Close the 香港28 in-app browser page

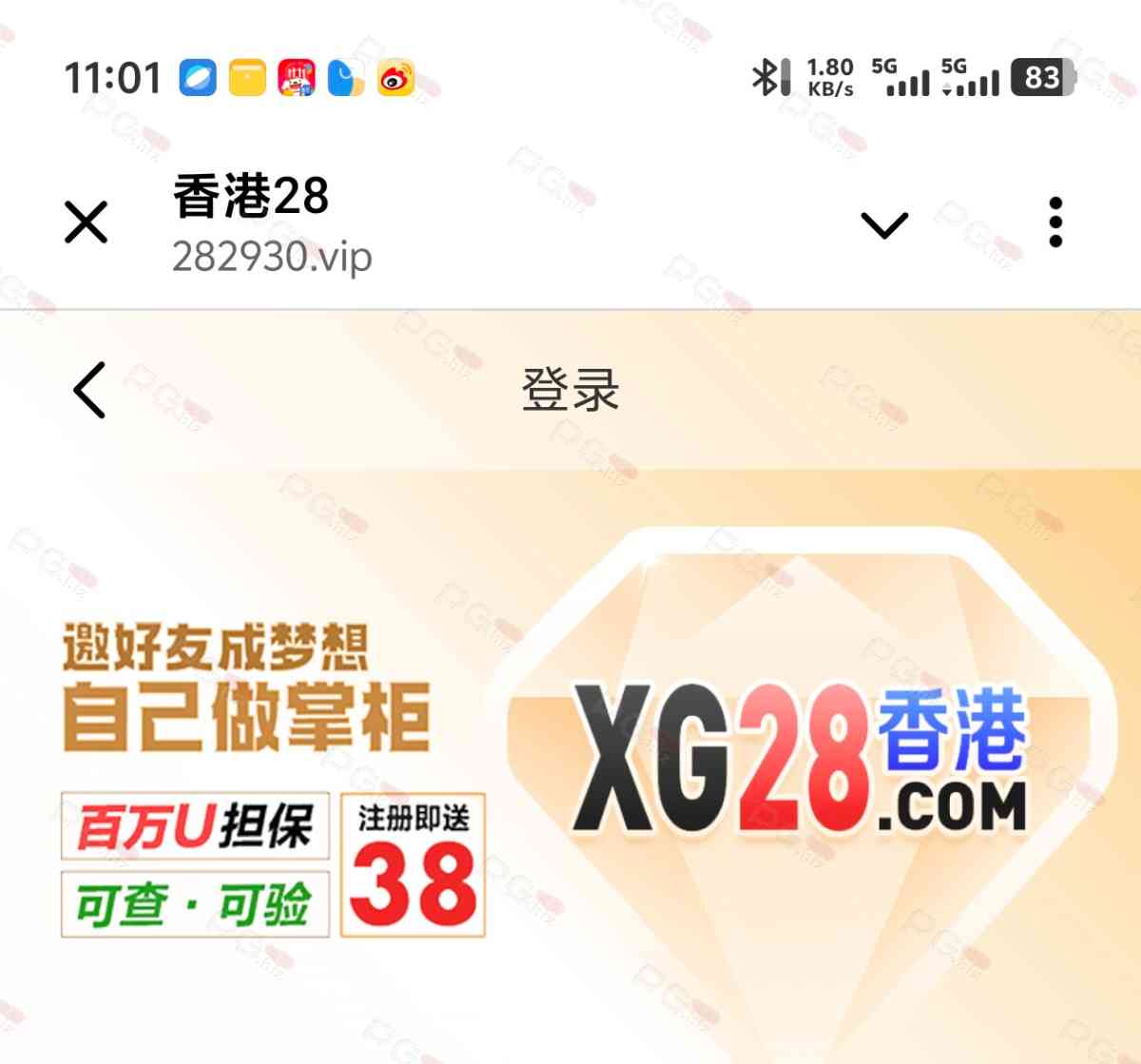[x=86, y=223]
